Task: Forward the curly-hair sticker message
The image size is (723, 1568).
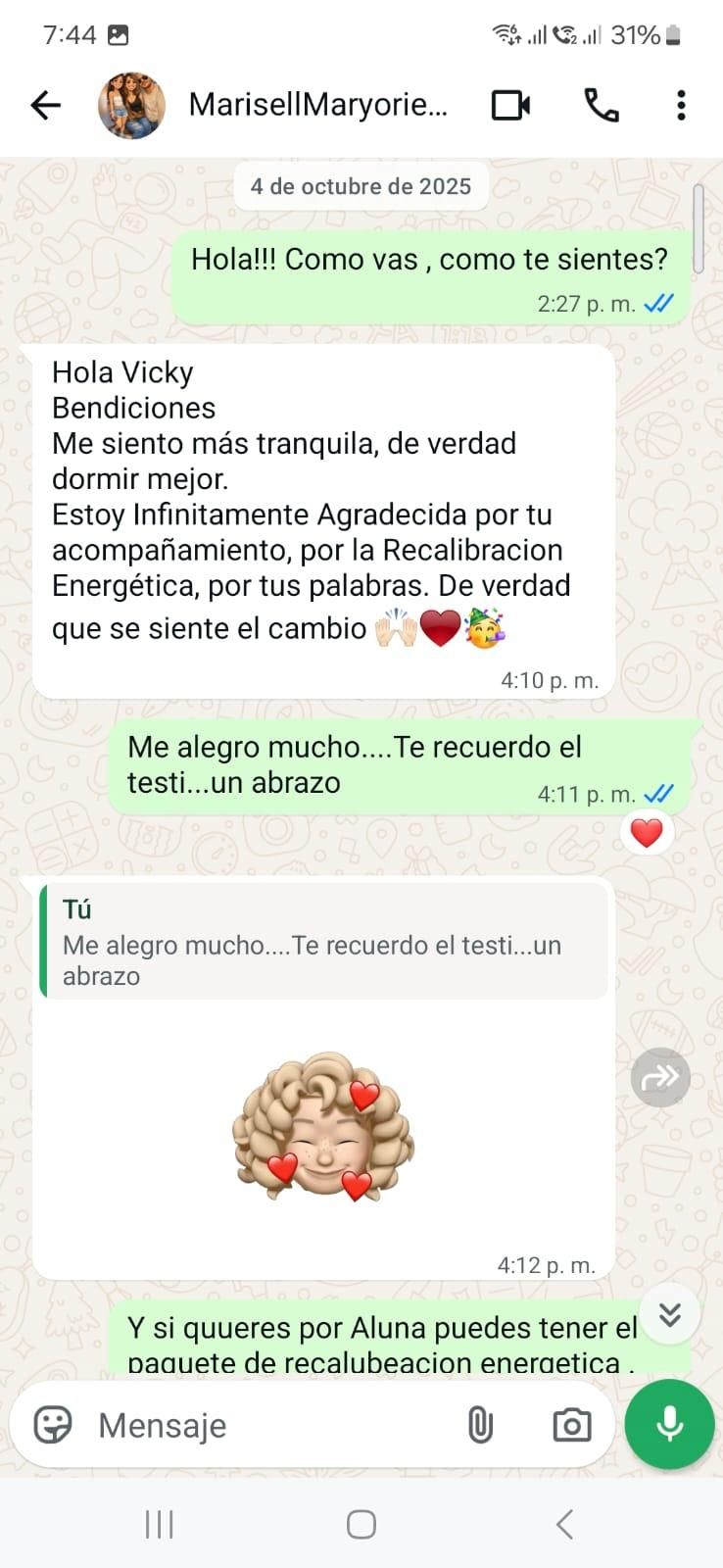Action: pyautogui.click(x=660, y=1078)
